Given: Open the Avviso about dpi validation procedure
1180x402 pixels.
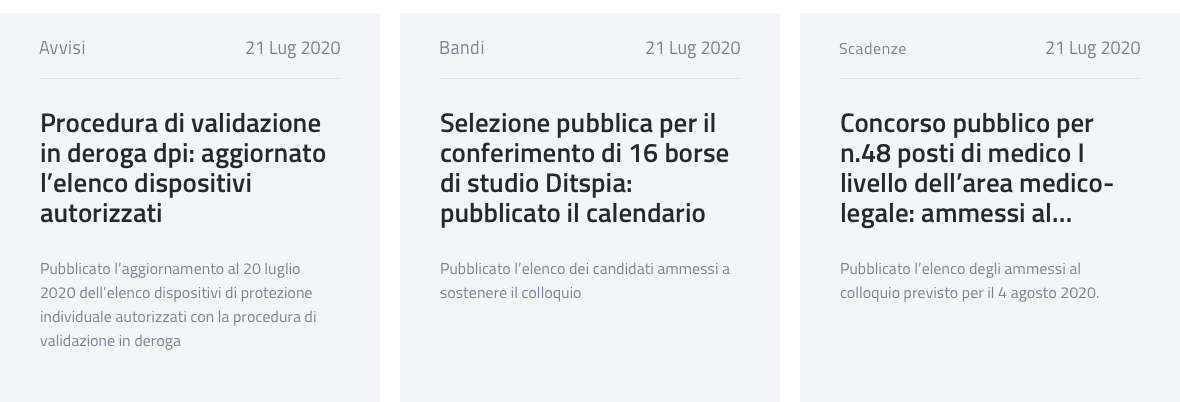Looking at the screenshot, I should pyautogui.click(x=182, y=168).
